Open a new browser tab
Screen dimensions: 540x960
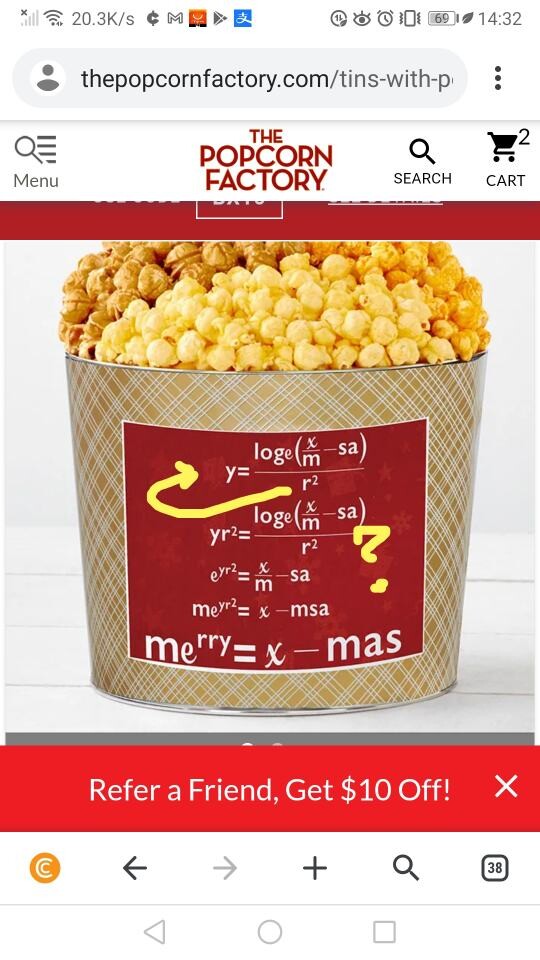pos(315,868)
